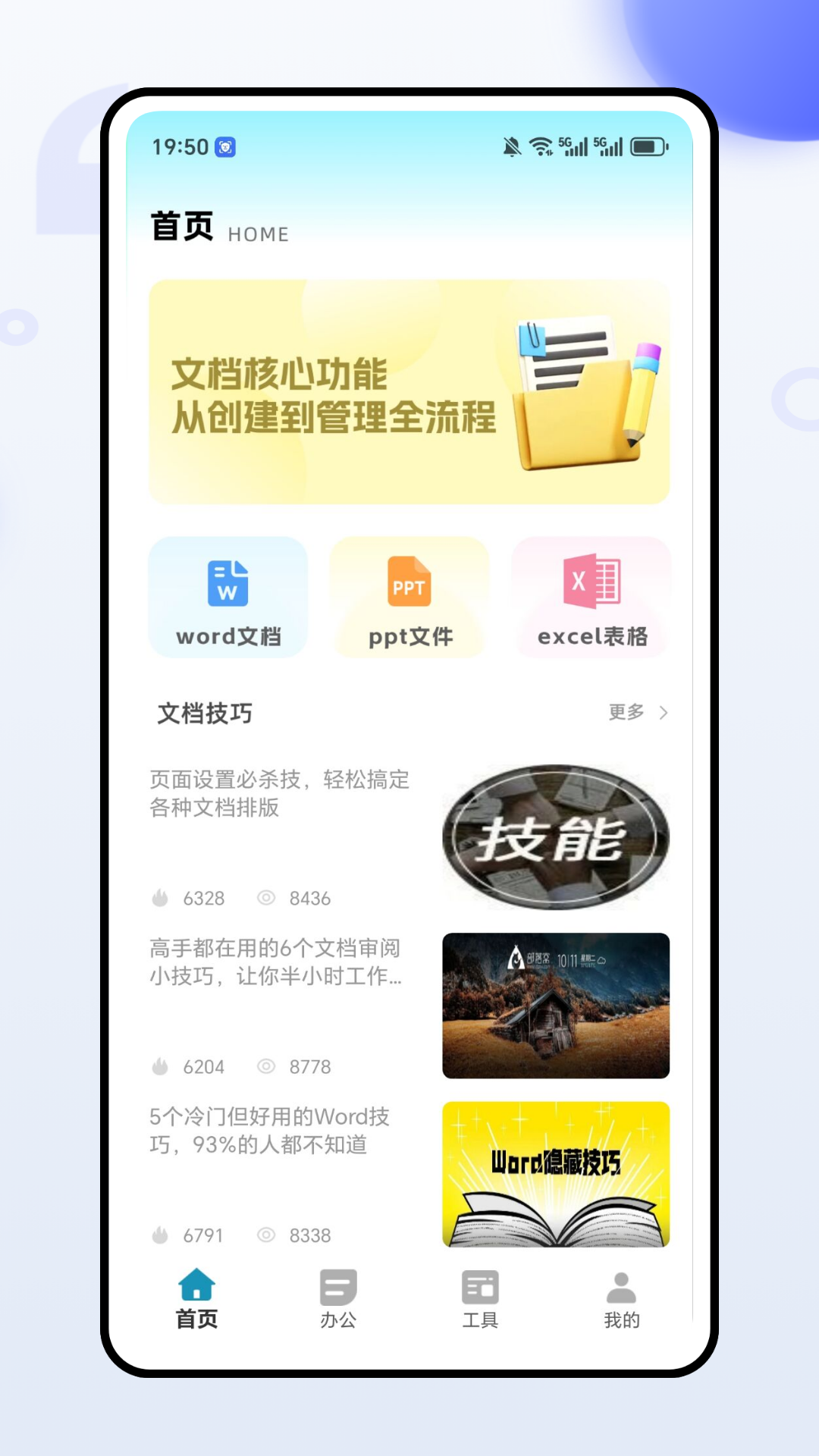
Task: Tap the battery indicator icon
Action: click(648, 145)
